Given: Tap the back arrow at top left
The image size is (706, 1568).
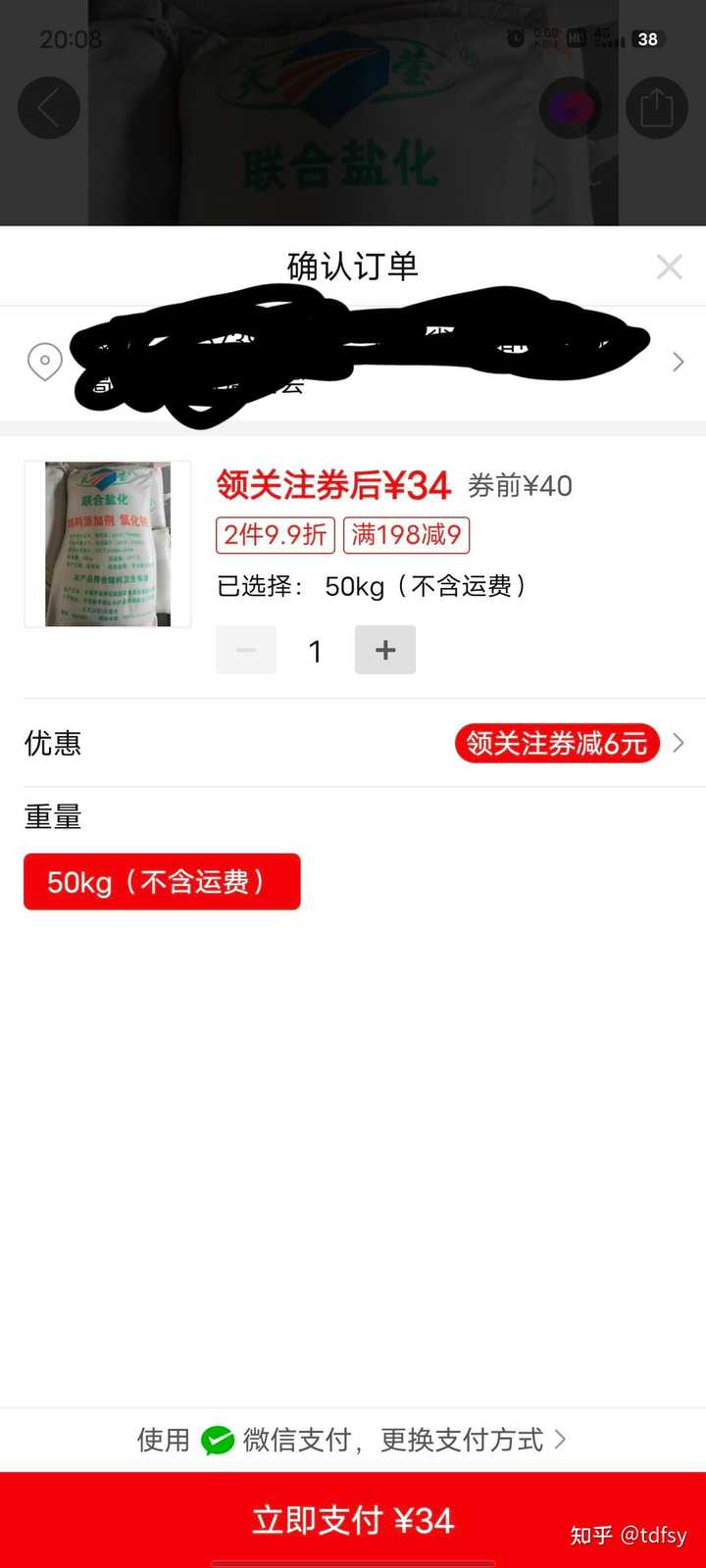Looking at the screenshot, I should tap(48, 108).
